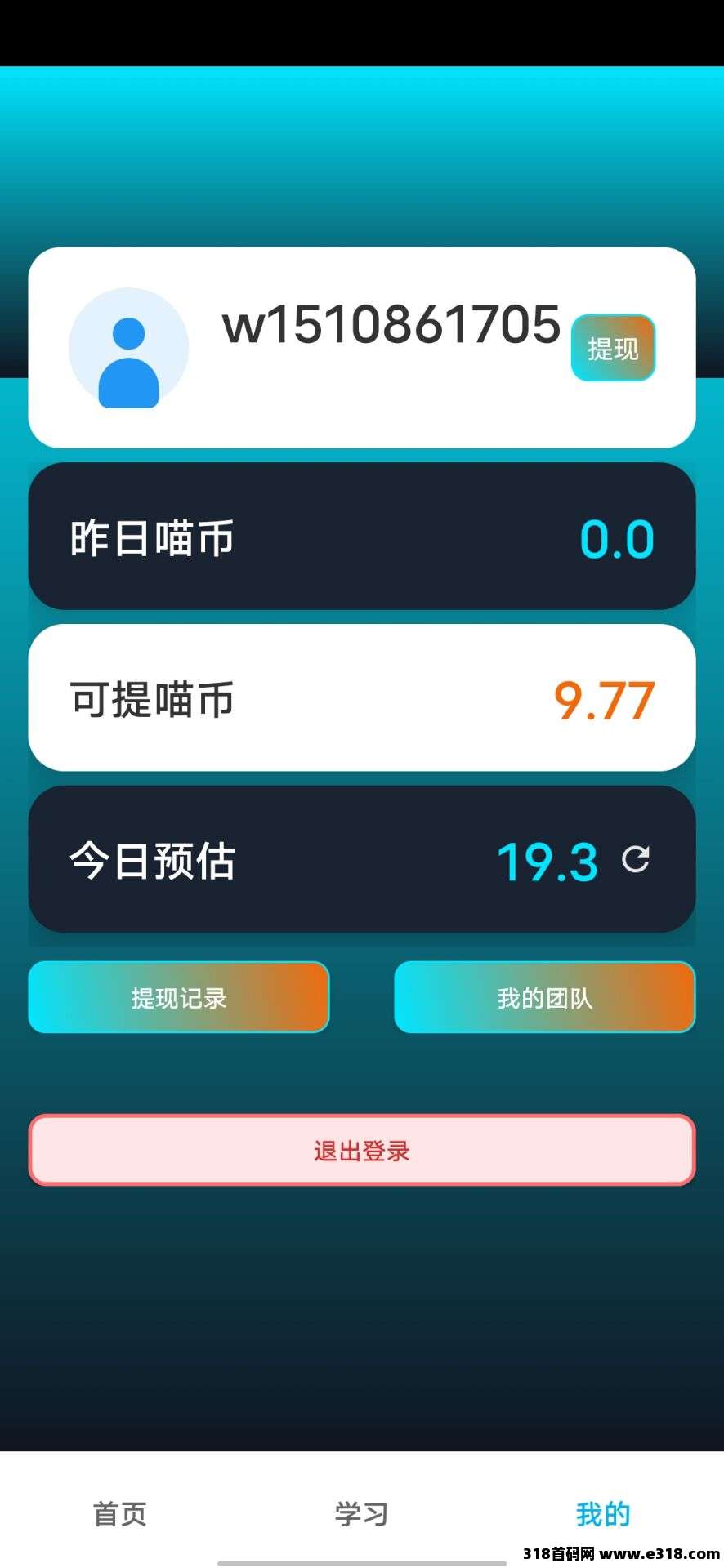Switch to the 首页 tab

click(120, 1513)
